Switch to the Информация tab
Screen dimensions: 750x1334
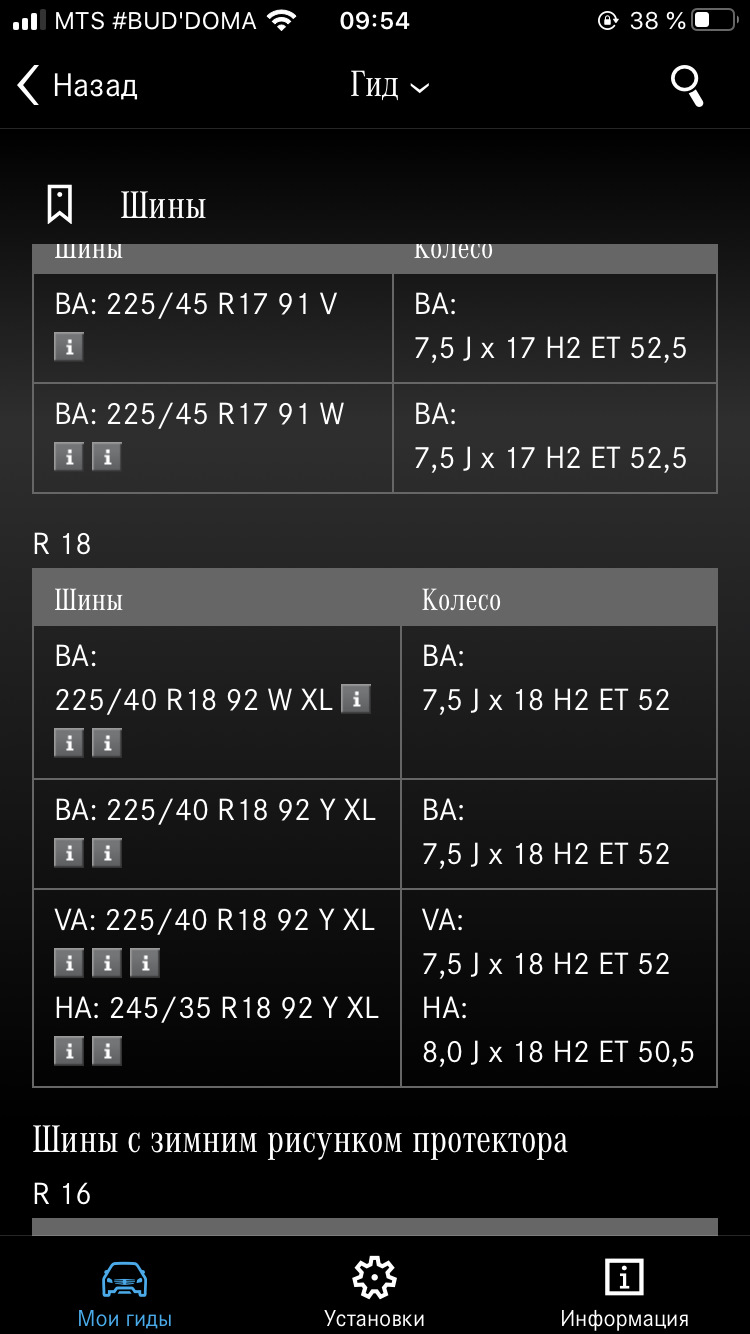pyautogui.click(x=624, y=1292)
